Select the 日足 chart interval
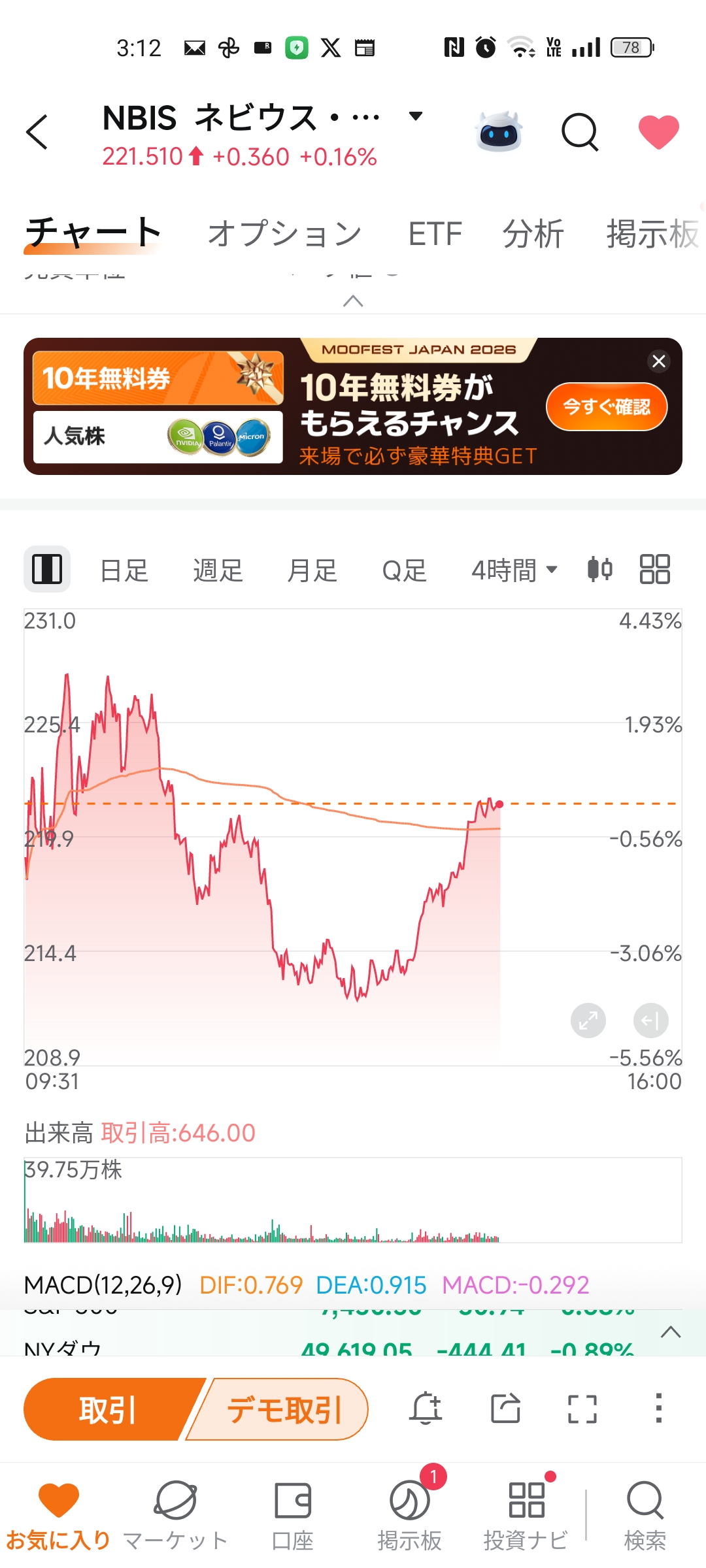This screenshot has height=1568, width=706. 124,570
